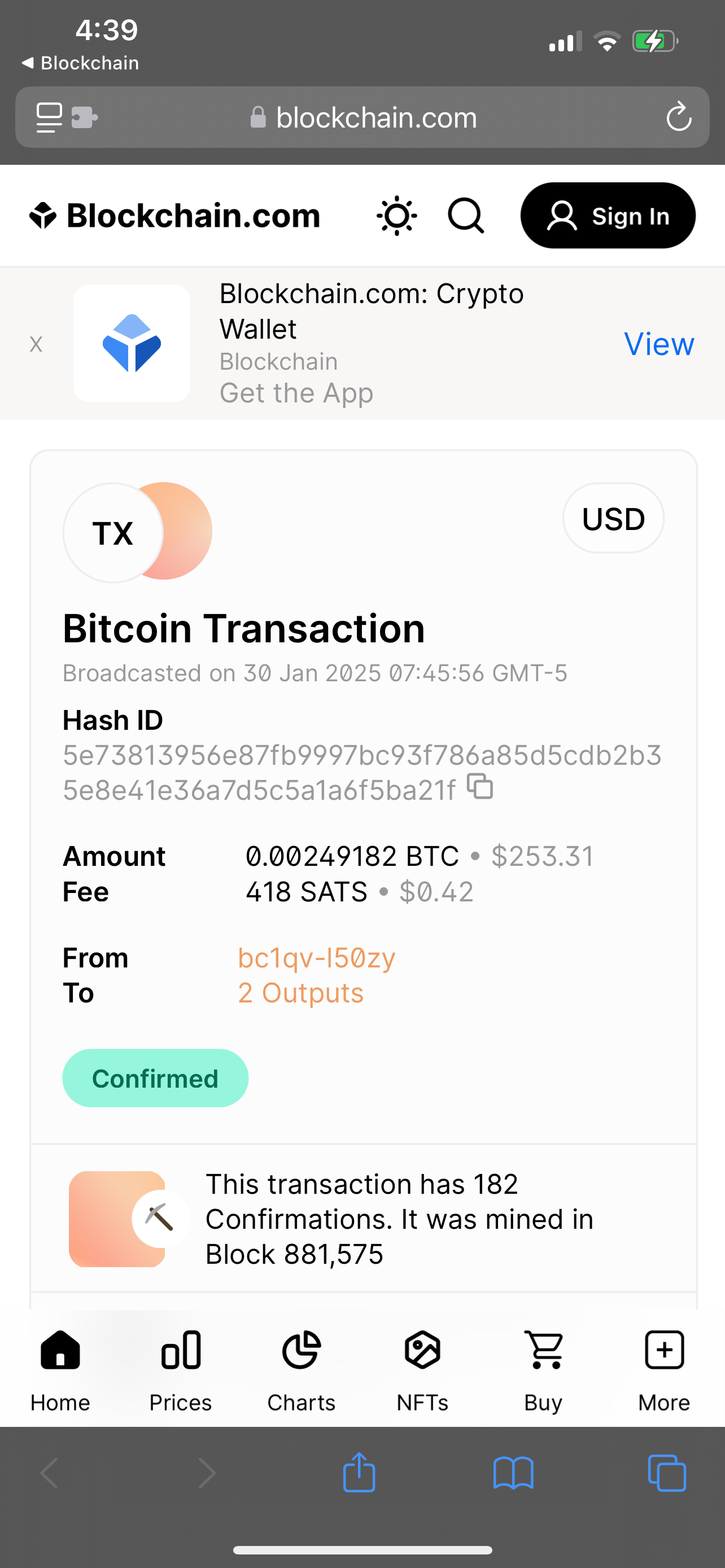Reload the page in Safari
Viewport: 725px width, 1568px height.
point(678,117)
